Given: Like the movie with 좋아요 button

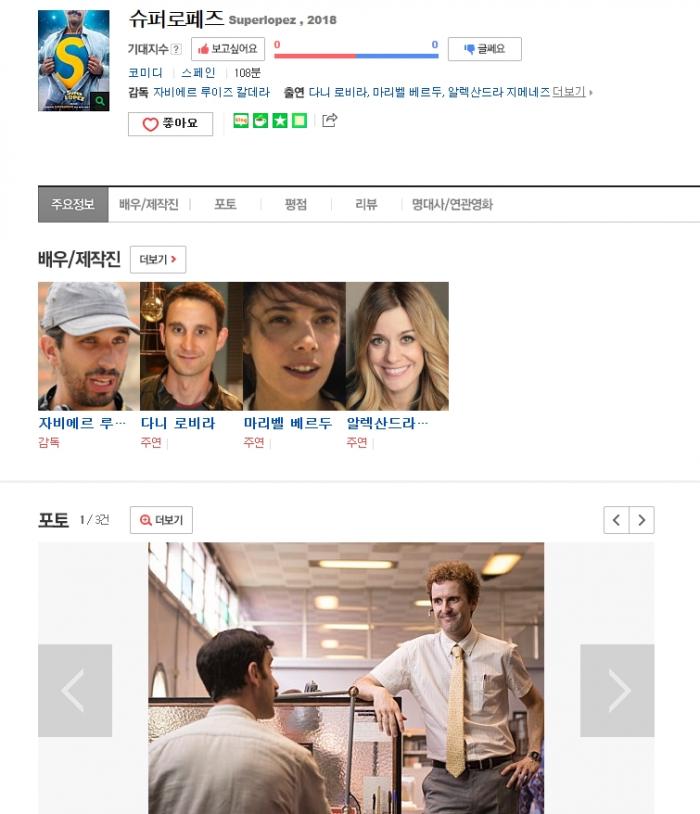Looking at the screenshot, I should 170,124.
